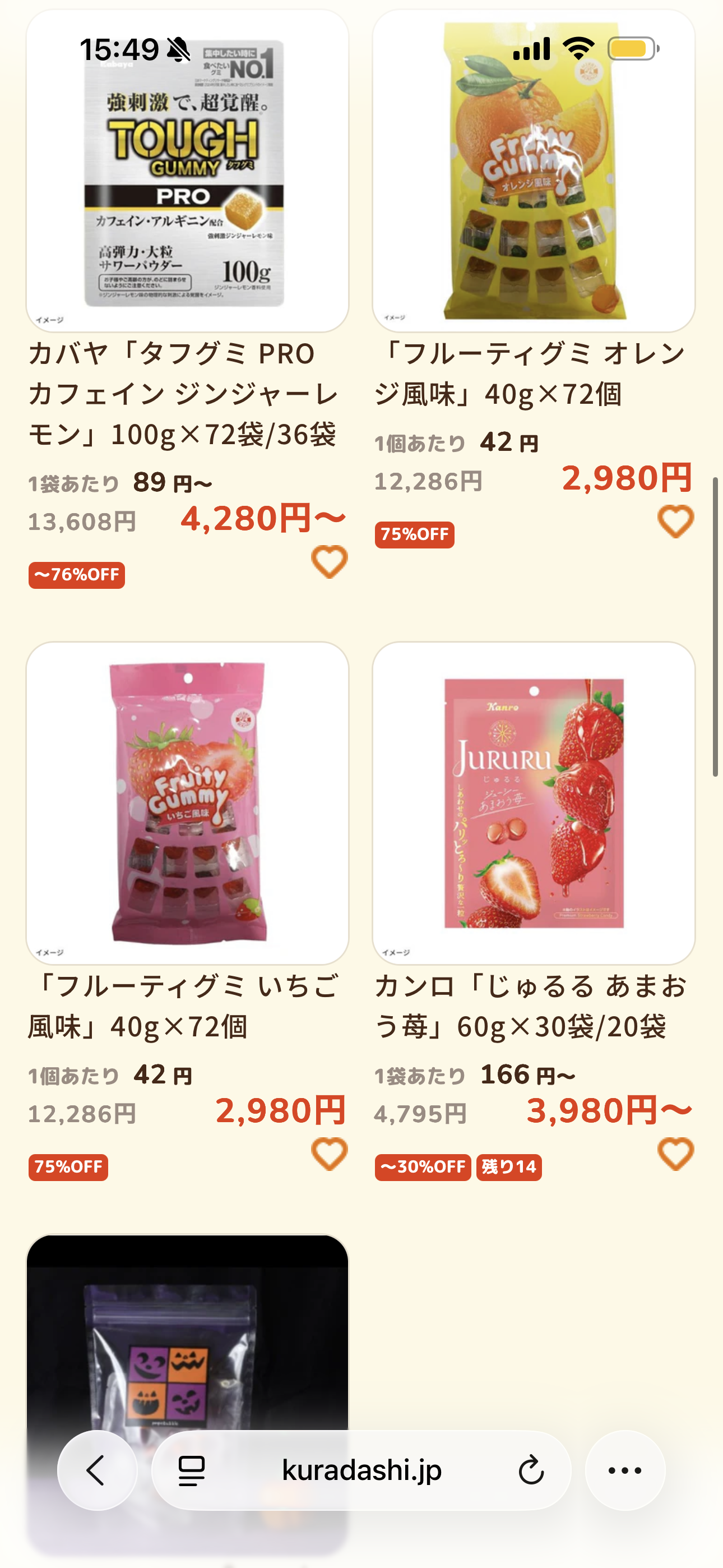
Task: Go back to the previous page
Action: coord(98,1470)
